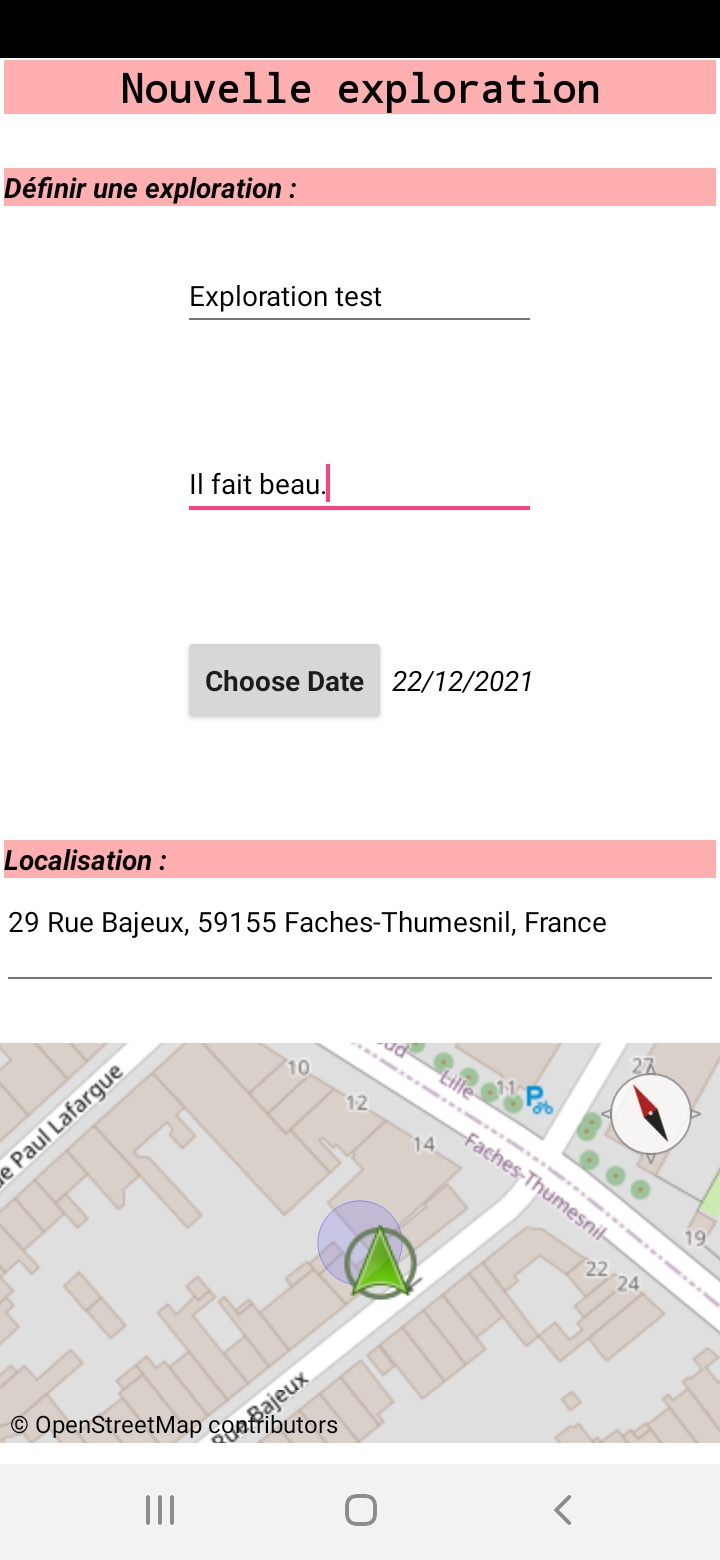
Task: Edit the address '29 Rue Bajeux' field
Action: pos(358,923)
